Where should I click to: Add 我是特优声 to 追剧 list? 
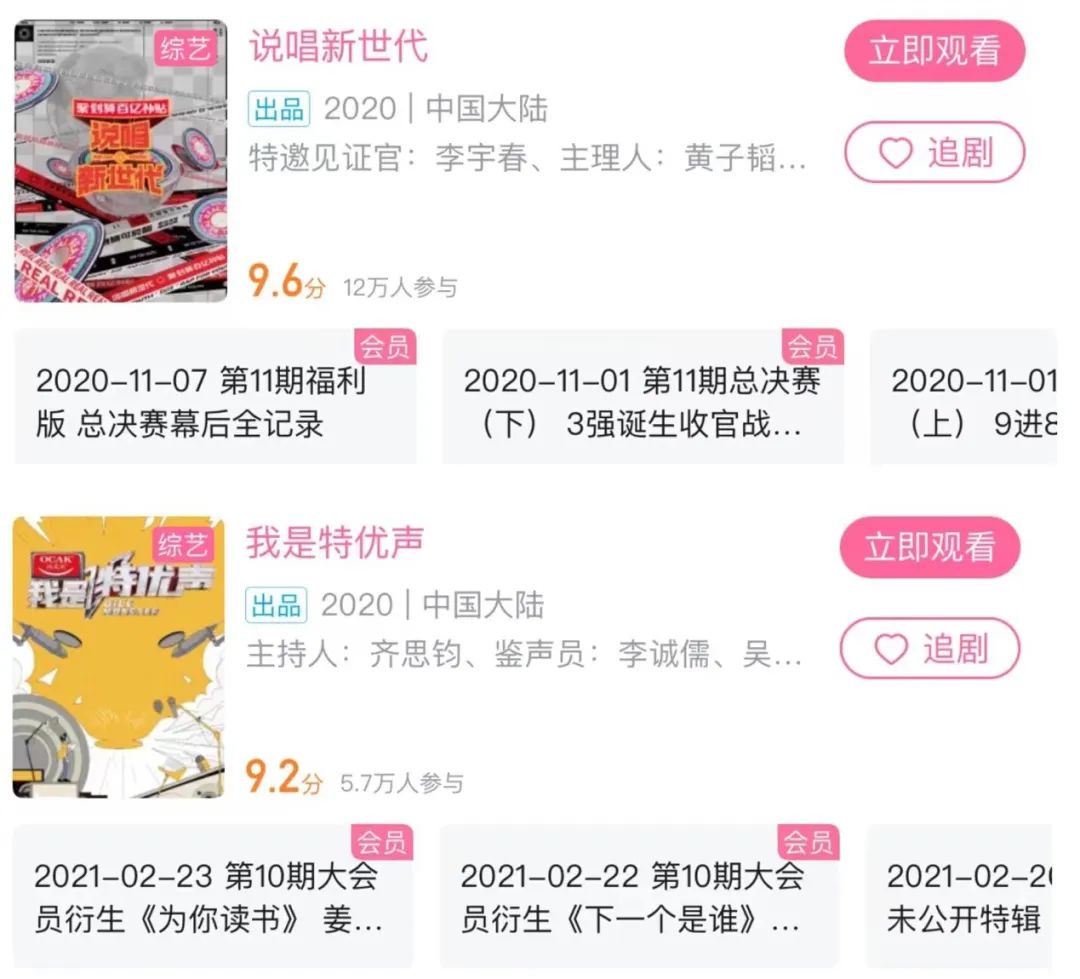(930, 649)
